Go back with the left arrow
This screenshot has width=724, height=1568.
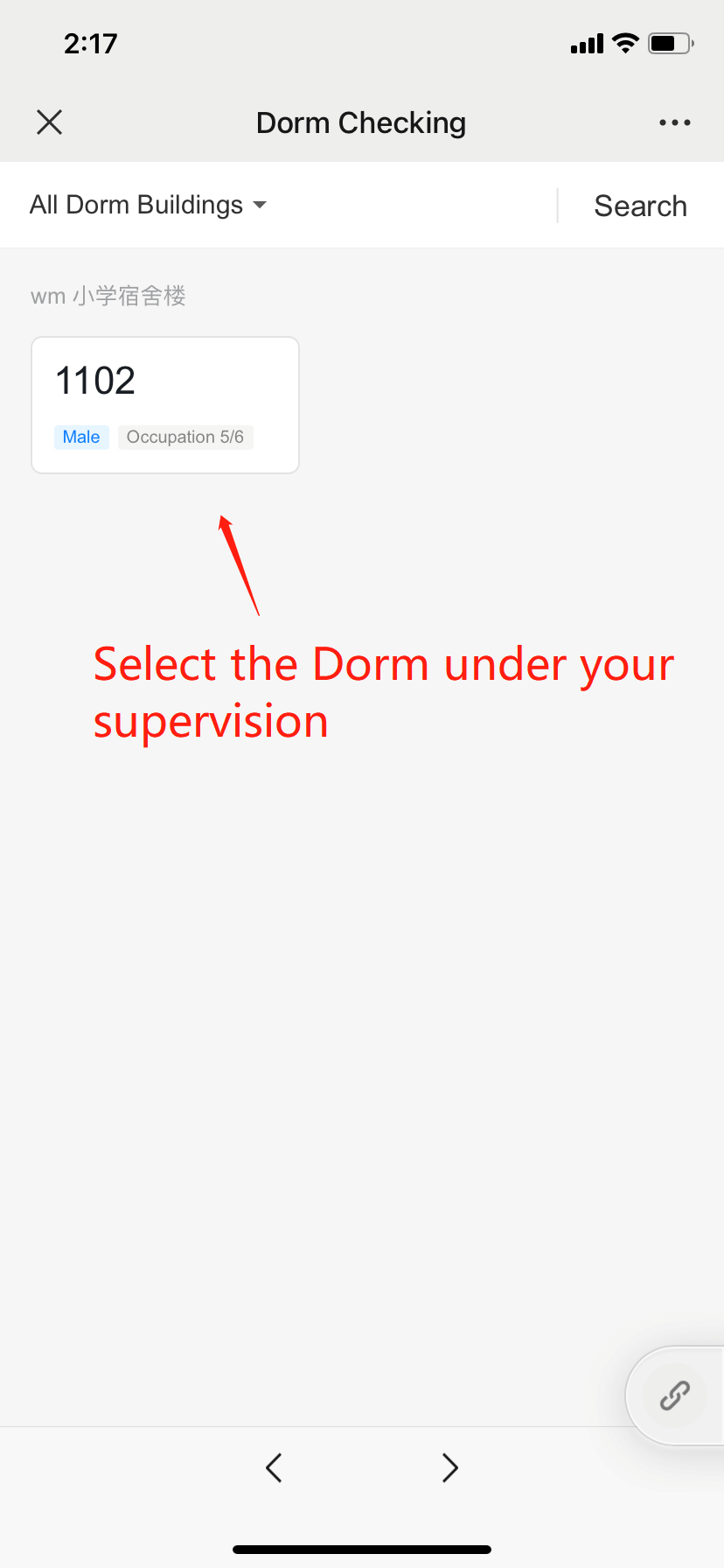click(x=274, y=1467)
